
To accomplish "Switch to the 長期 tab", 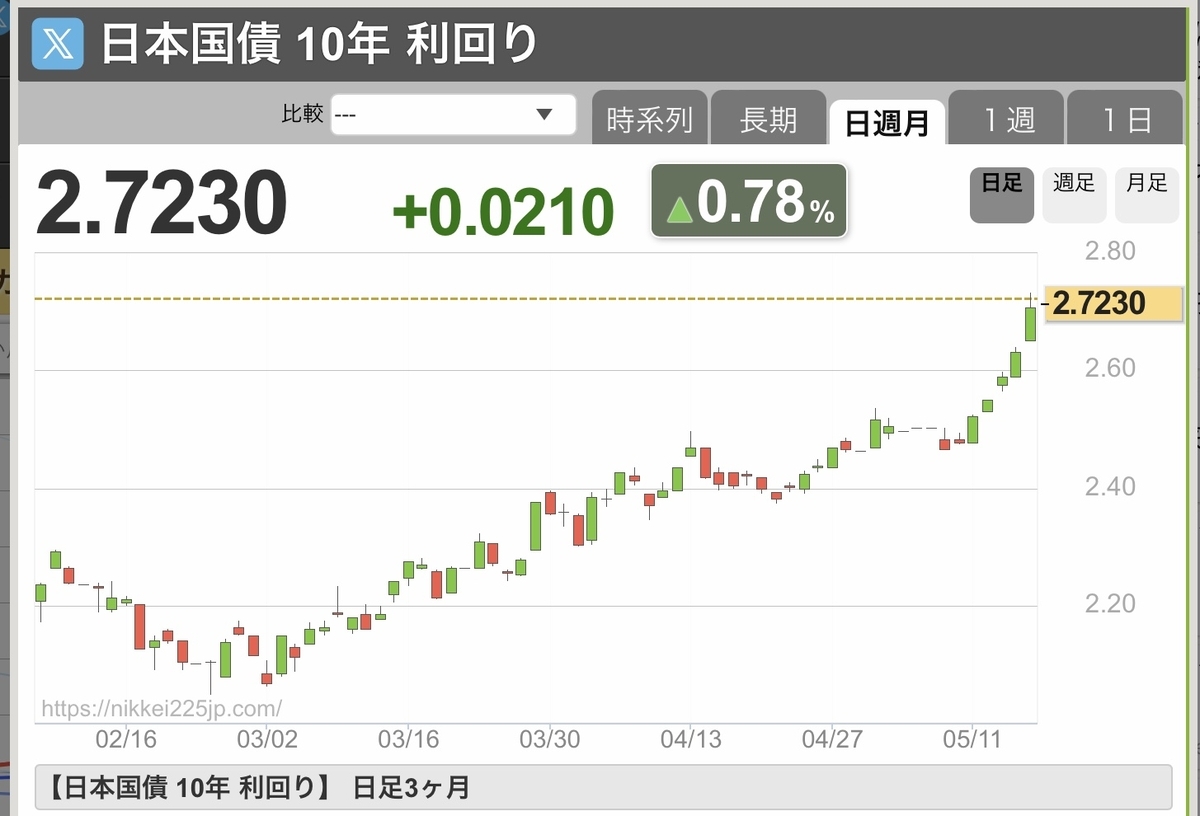I will 768,119.
